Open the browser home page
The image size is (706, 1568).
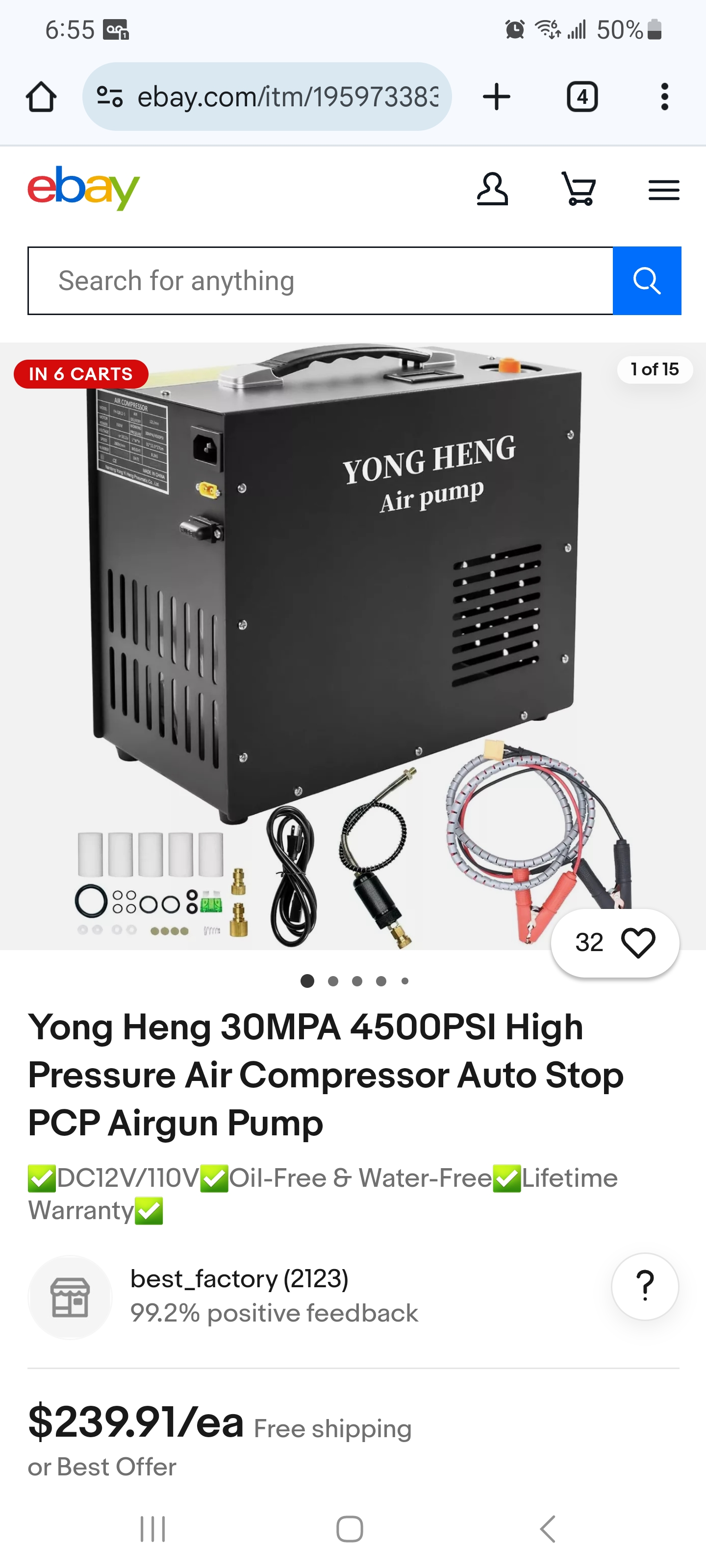coord(41,97)
